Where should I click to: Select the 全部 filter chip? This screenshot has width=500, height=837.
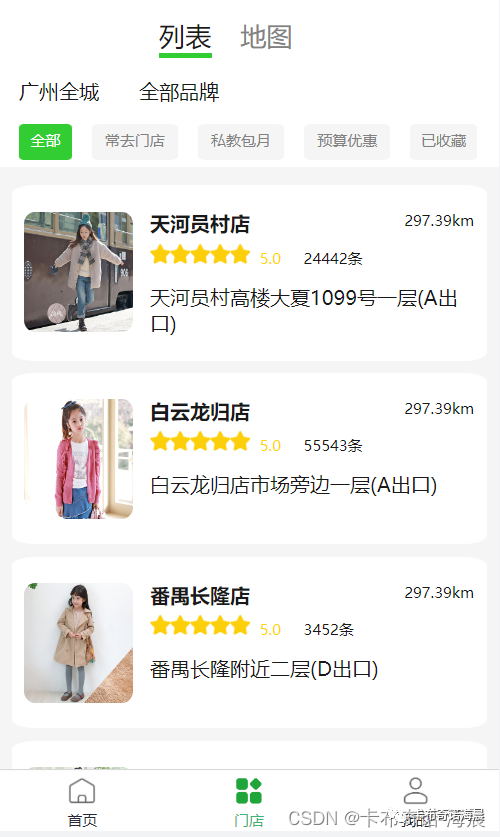tap(45, 141)
